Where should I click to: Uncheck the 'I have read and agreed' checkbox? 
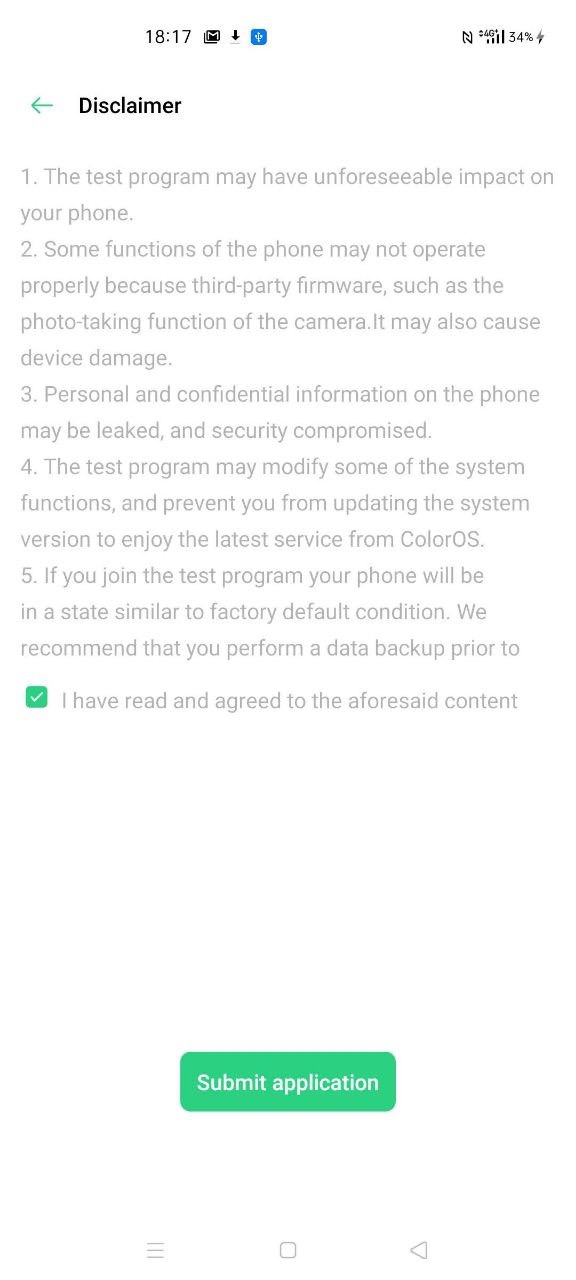tap(37, 698)
